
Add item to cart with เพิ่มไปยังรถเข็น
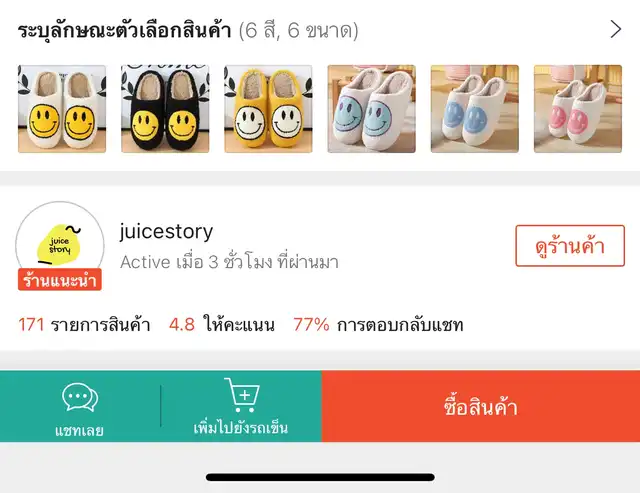(x=241, y=408)
